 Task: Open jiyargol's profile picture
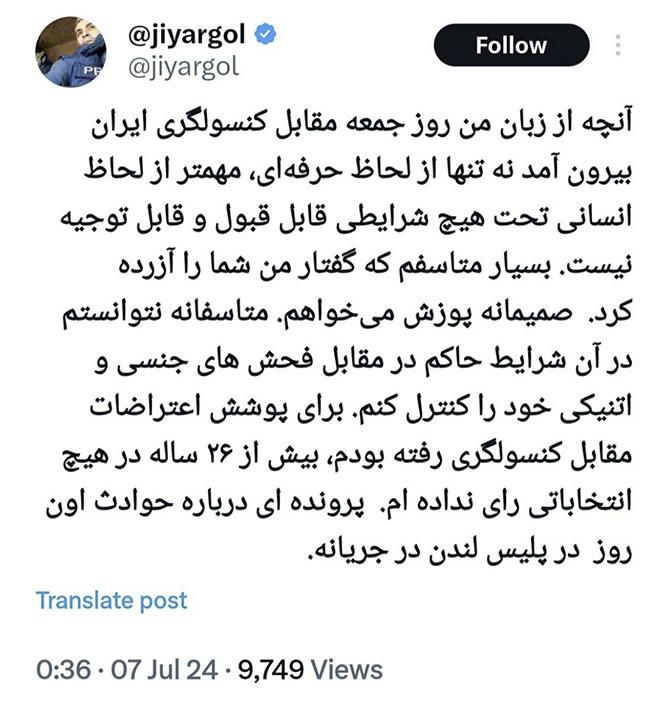point(71,51)
